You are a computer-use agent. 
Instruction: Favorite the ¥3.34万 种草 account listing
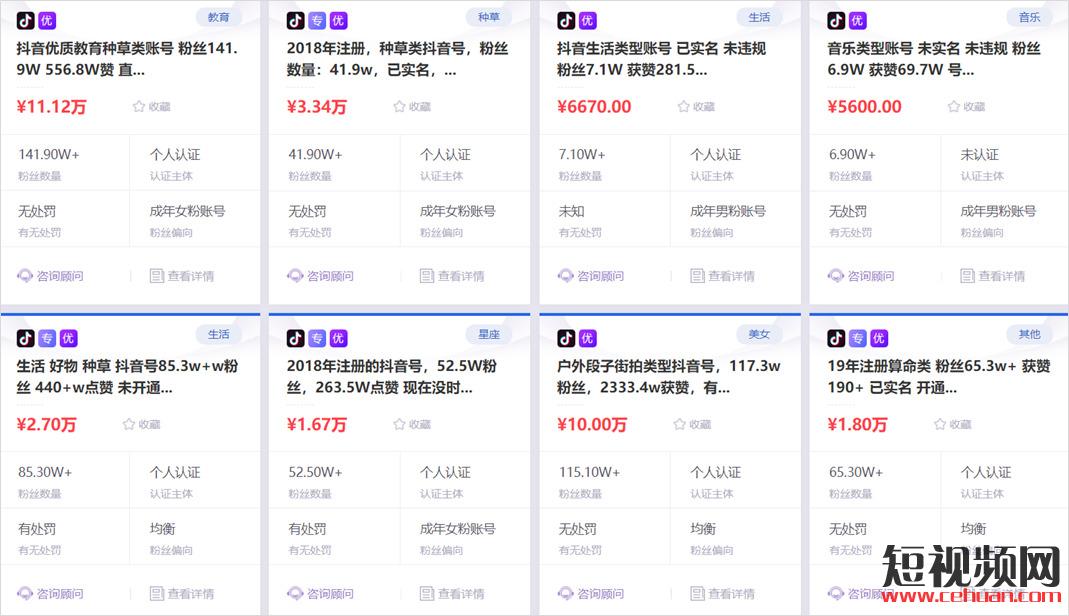(x=412, y=107)
